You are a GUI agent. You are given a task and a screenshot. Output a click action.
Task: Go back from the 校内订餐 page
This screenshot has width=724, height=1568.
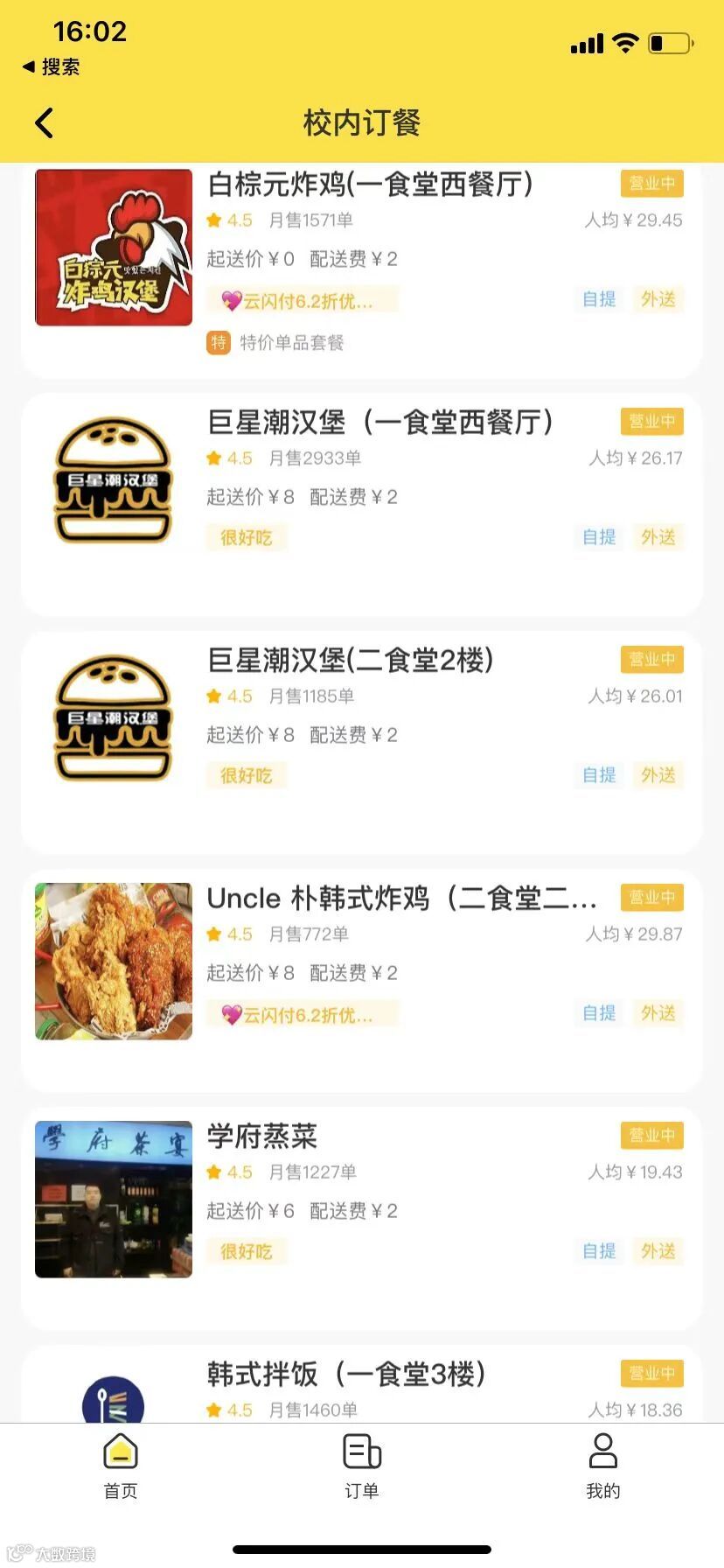[45, 123]
